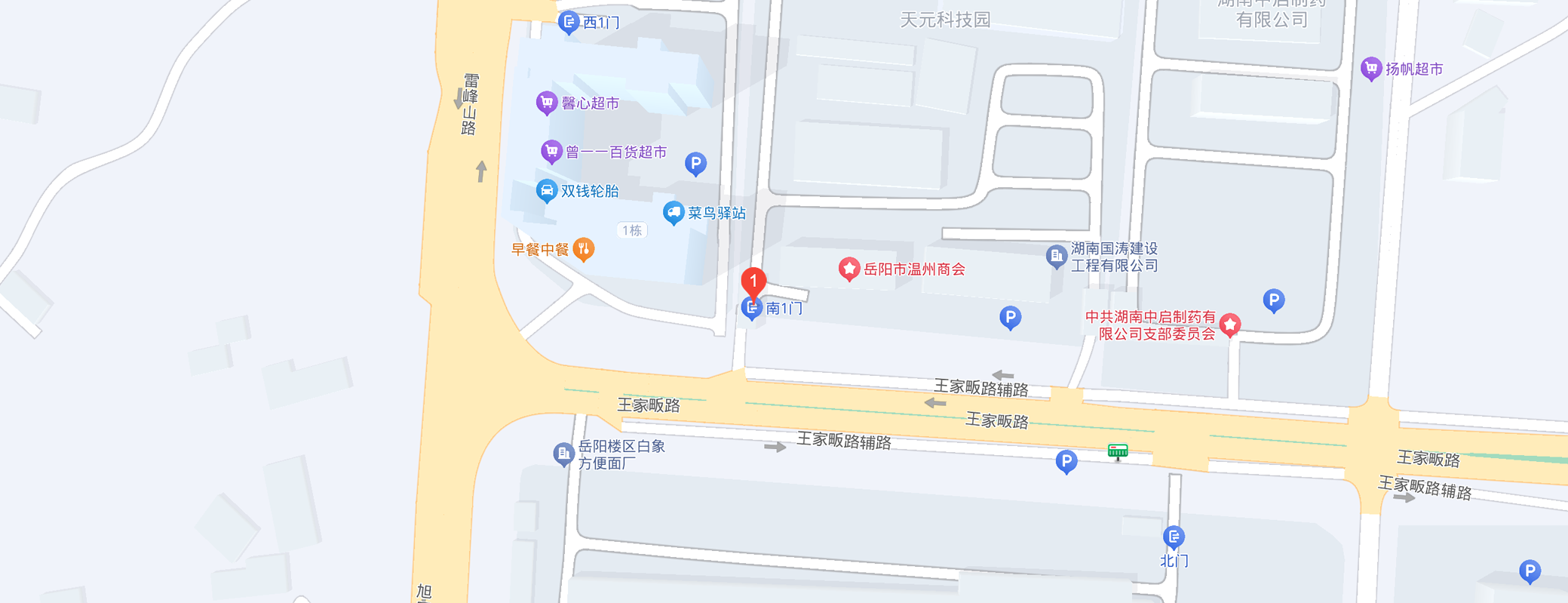Open 馨心超市 supermarket marker
This screenshot has height=603, width=1568.
tap(546, 102)
